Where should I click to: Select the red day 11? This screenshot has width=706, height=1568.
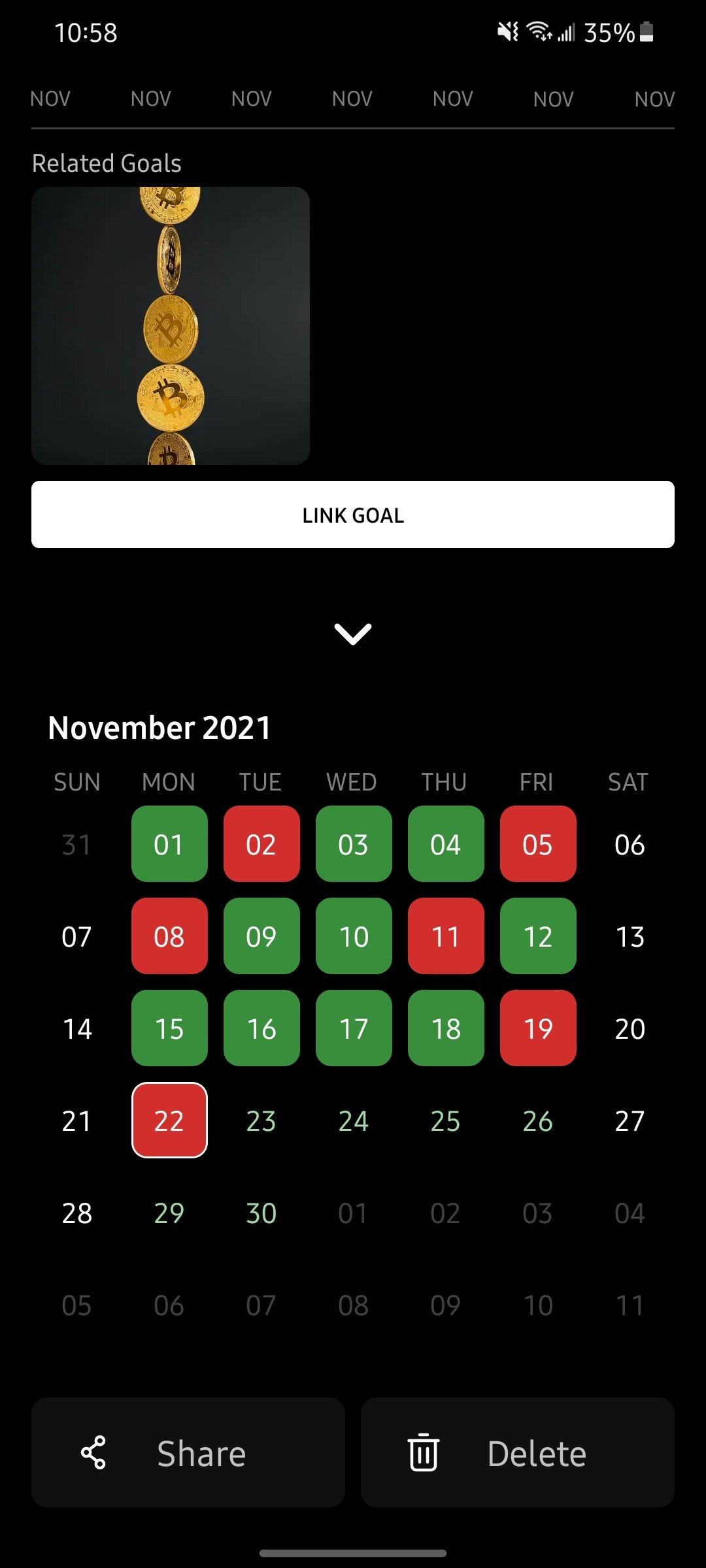pyautogui.click(x=446, y=936)
